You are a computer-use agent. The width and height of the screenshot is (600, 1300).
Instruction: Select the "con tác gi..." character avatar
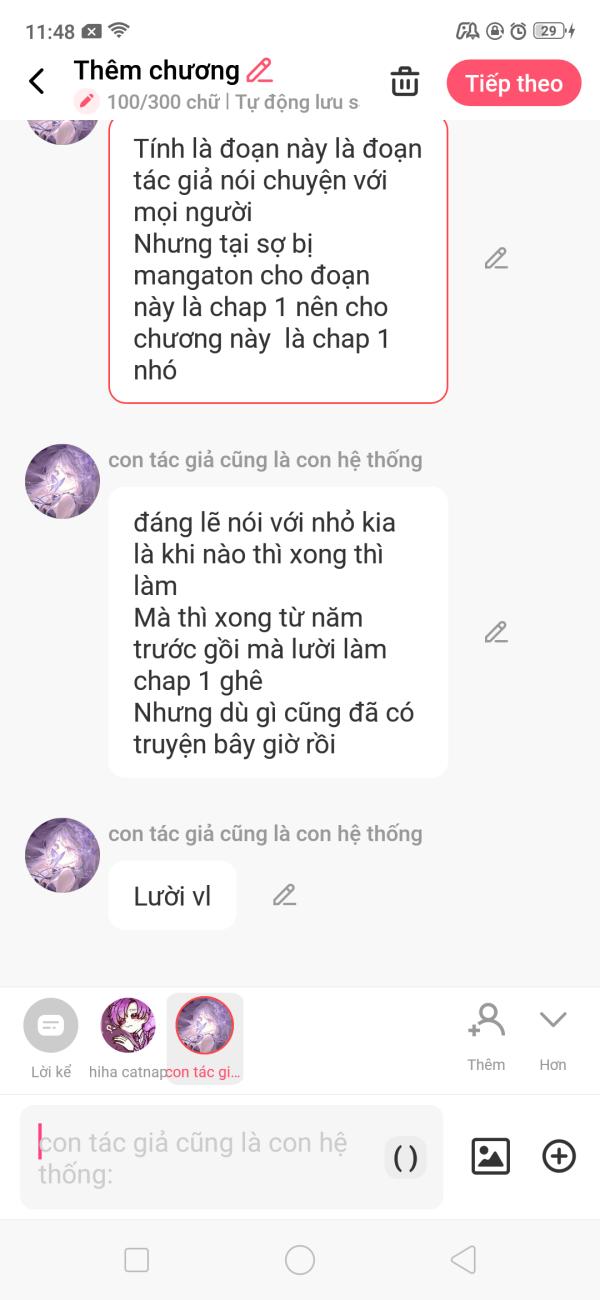205,1026
